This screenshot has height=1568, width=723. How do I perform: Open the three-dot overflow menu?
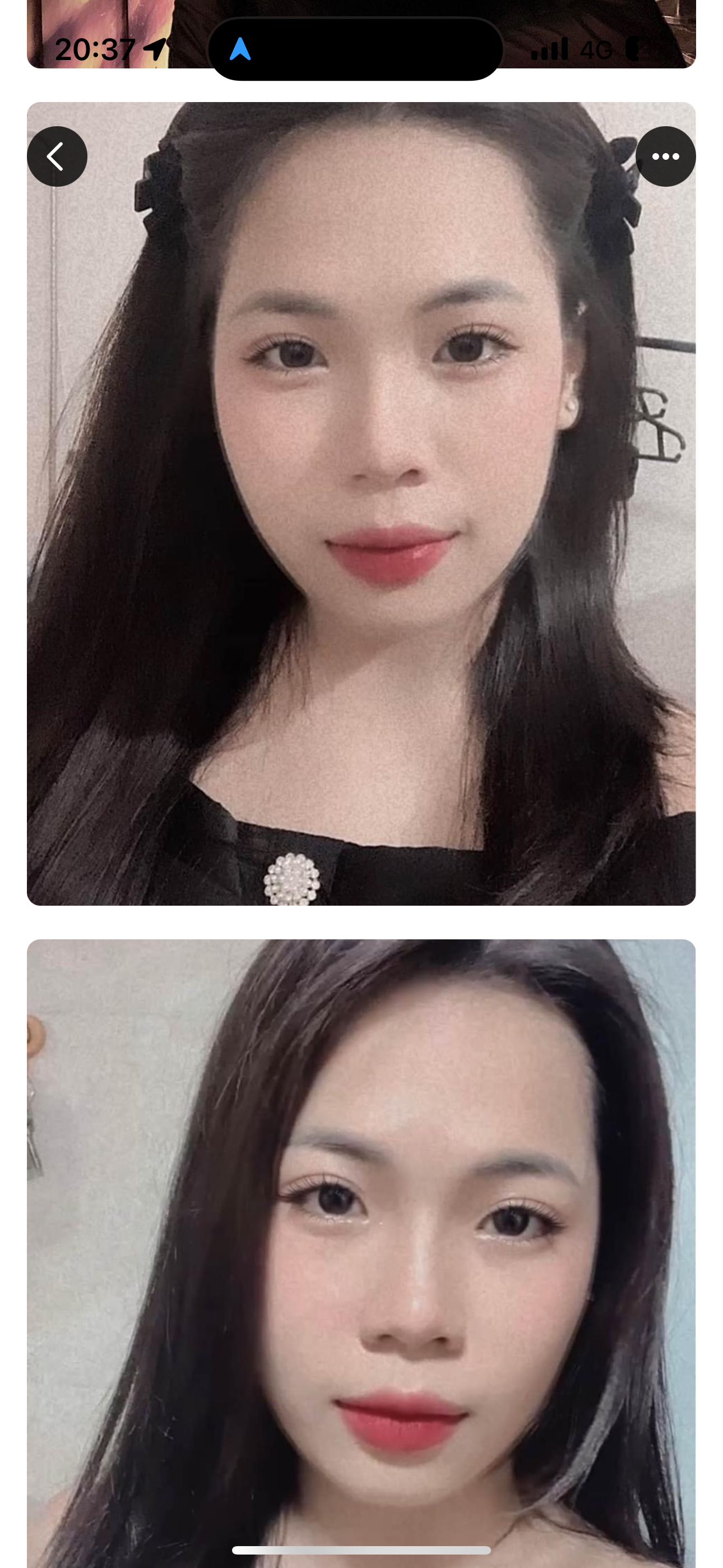(x=665, y=156)
